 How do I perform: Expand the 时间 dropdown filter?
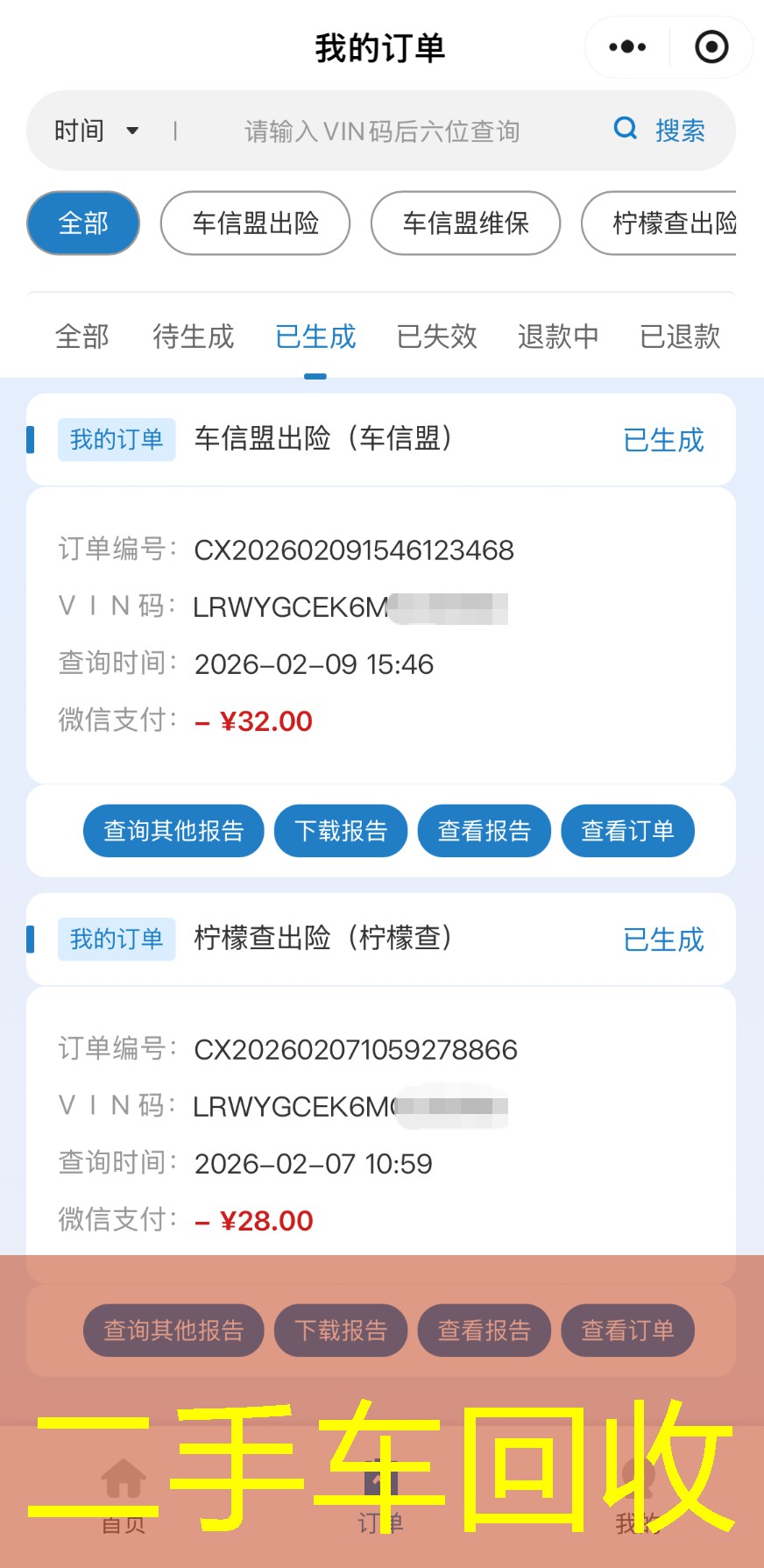[96, 131]
